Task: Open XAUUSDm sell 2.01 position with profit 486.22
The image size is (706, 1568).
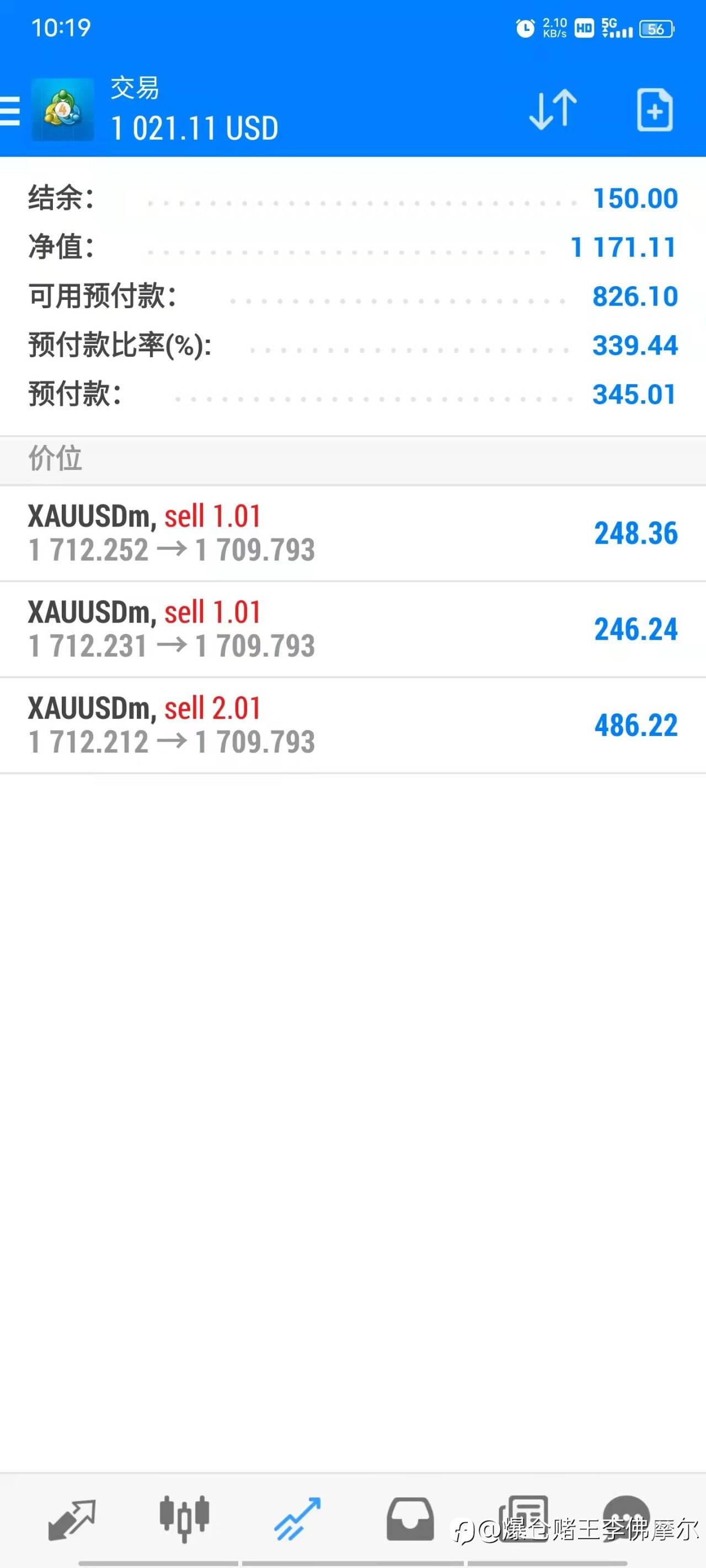Action: point(352,726)
